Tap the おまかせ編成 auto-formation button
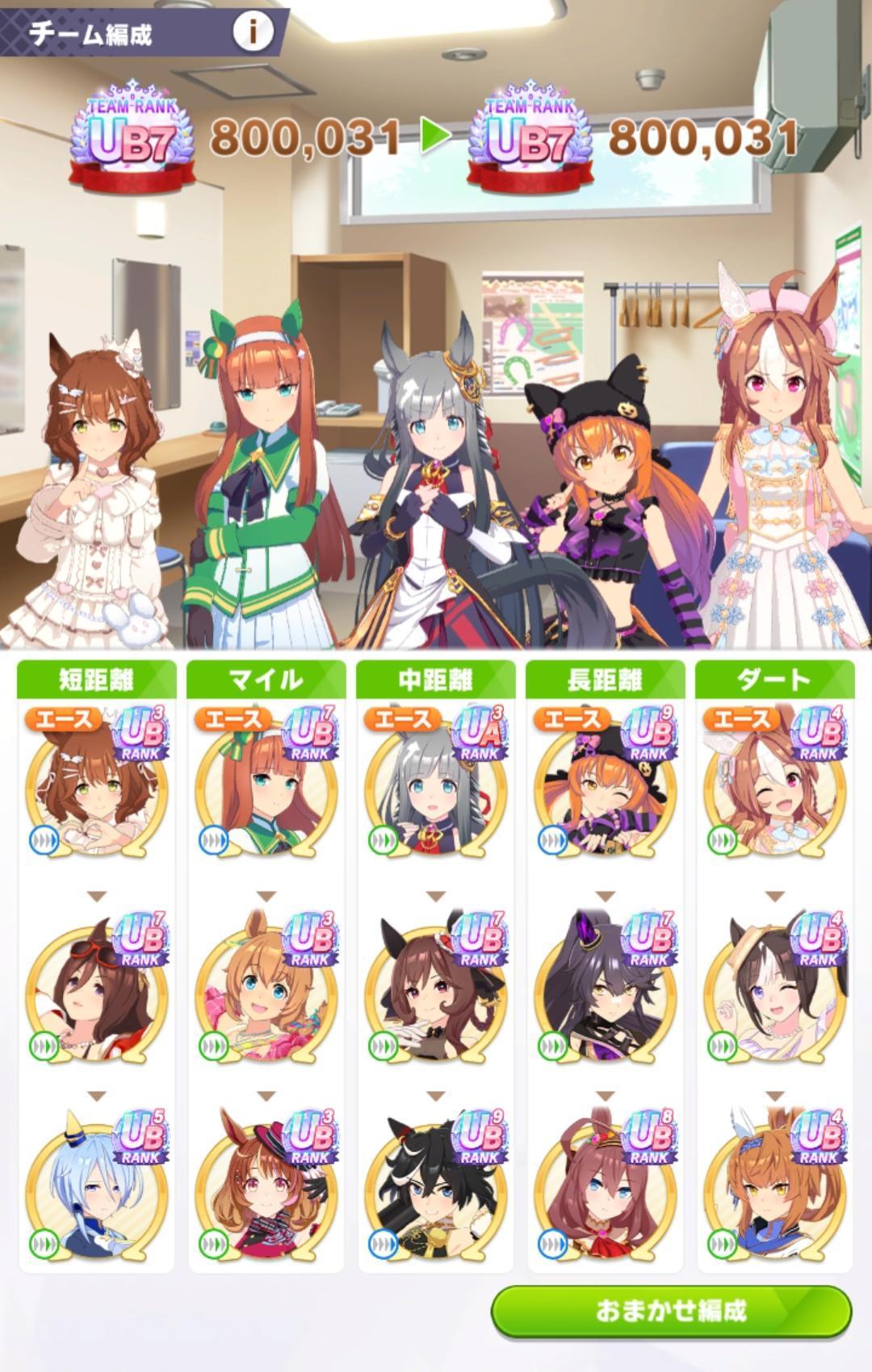This screenshot has height=1372, width=872. [x=671, y=1310]
